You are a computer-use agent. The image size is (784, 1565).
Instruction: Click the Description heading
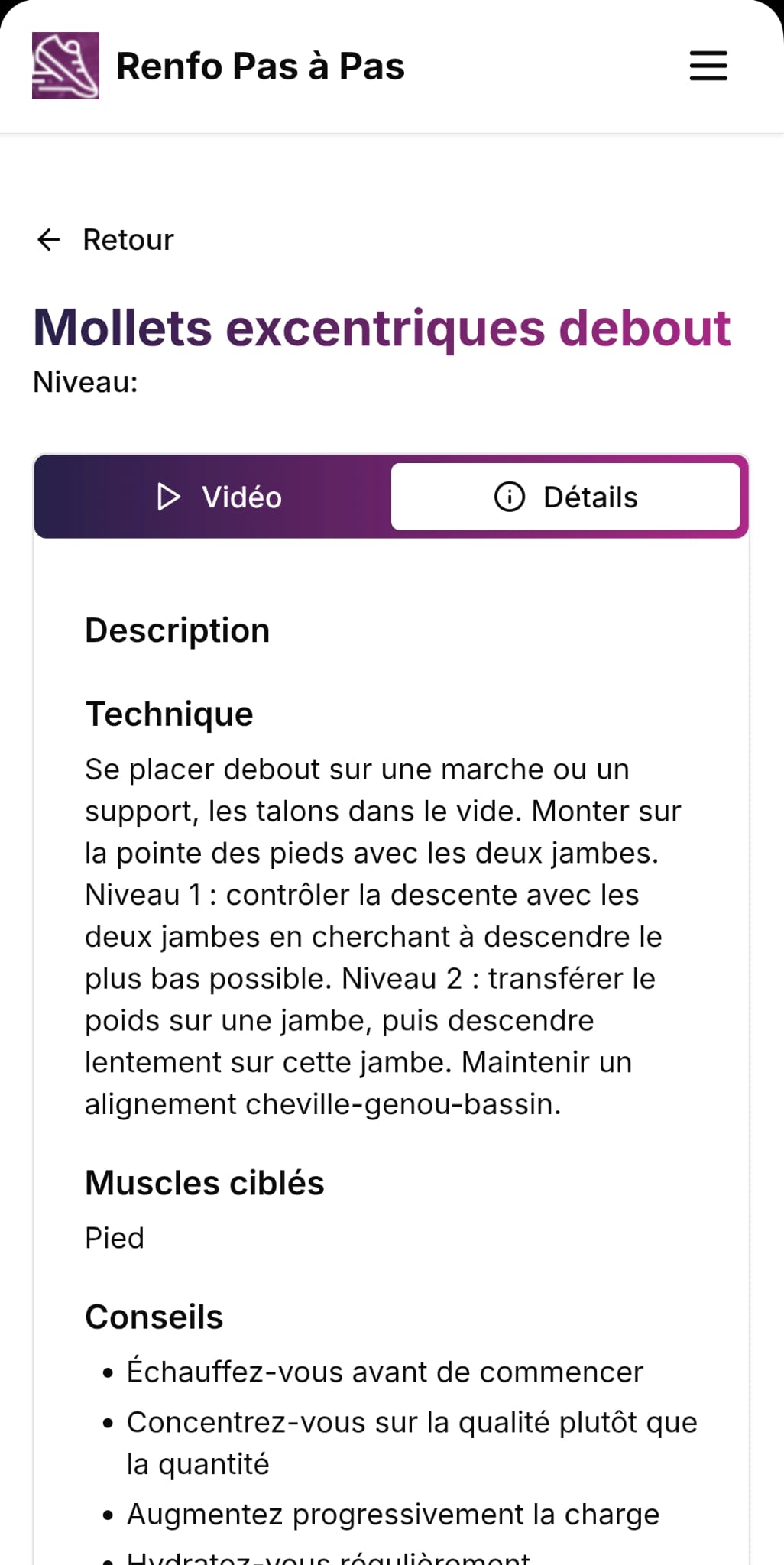[x=177, y=630]
